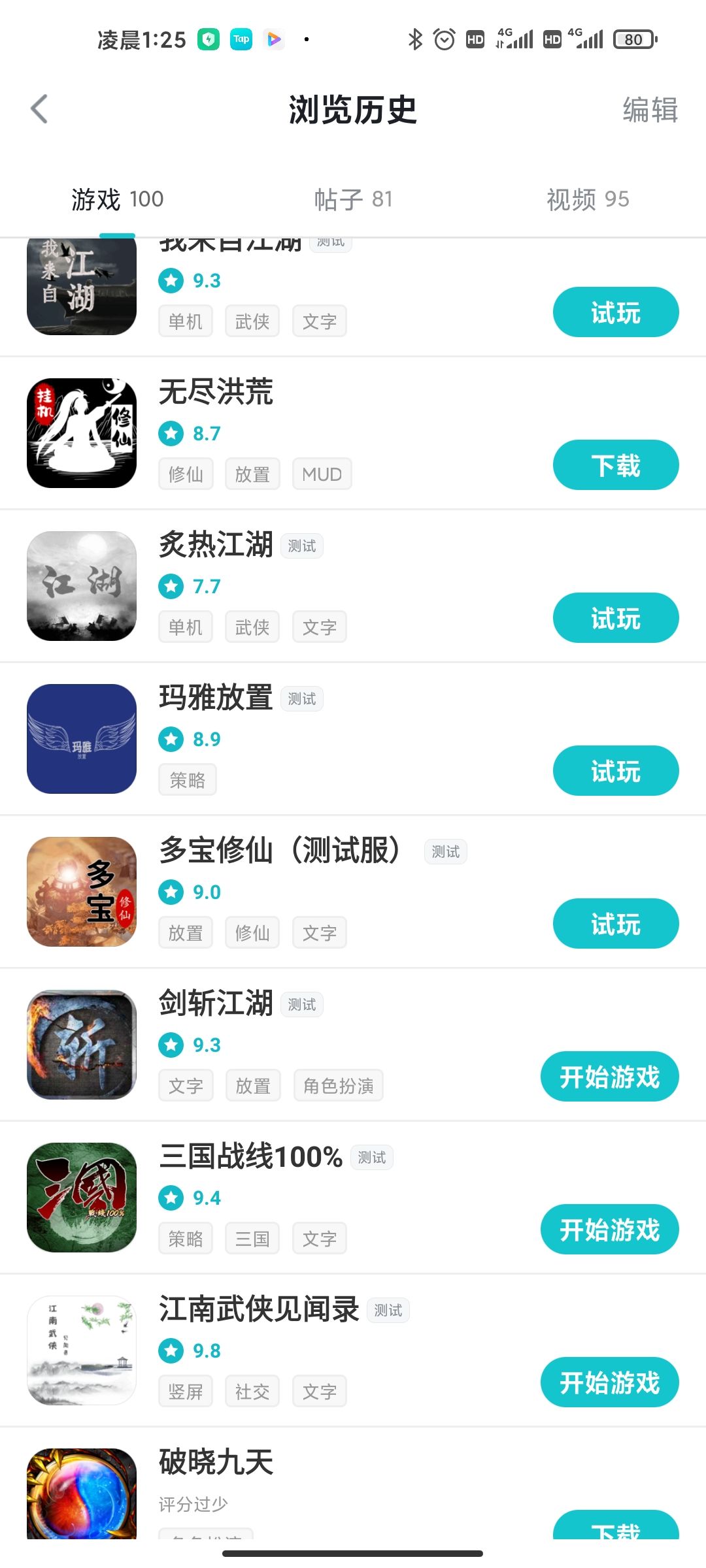Image resolution: width=706 pixels, height=1568 pixels.
Task: Open the 破晓九天 game page
Action: click(216, 1463)
